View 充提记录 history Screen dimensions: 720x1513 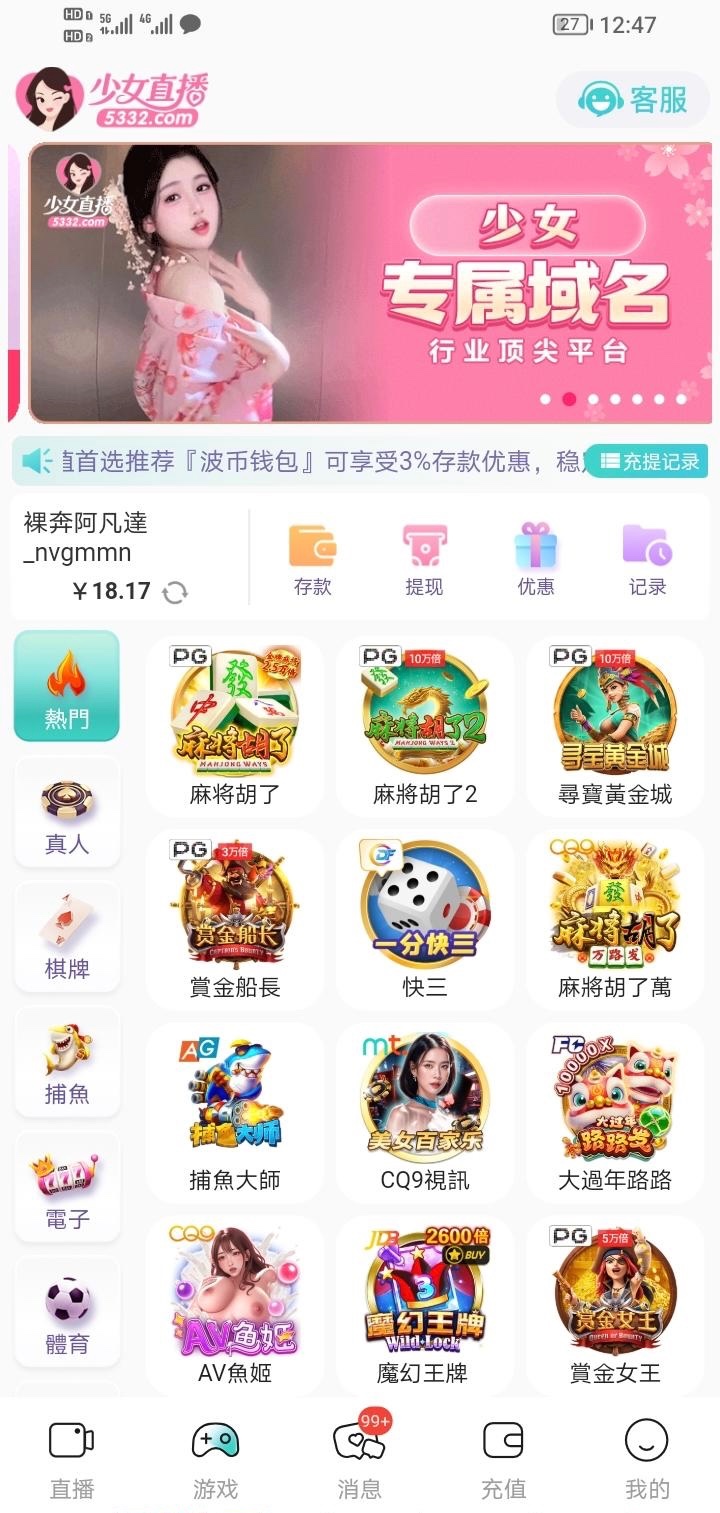(649, 461)
